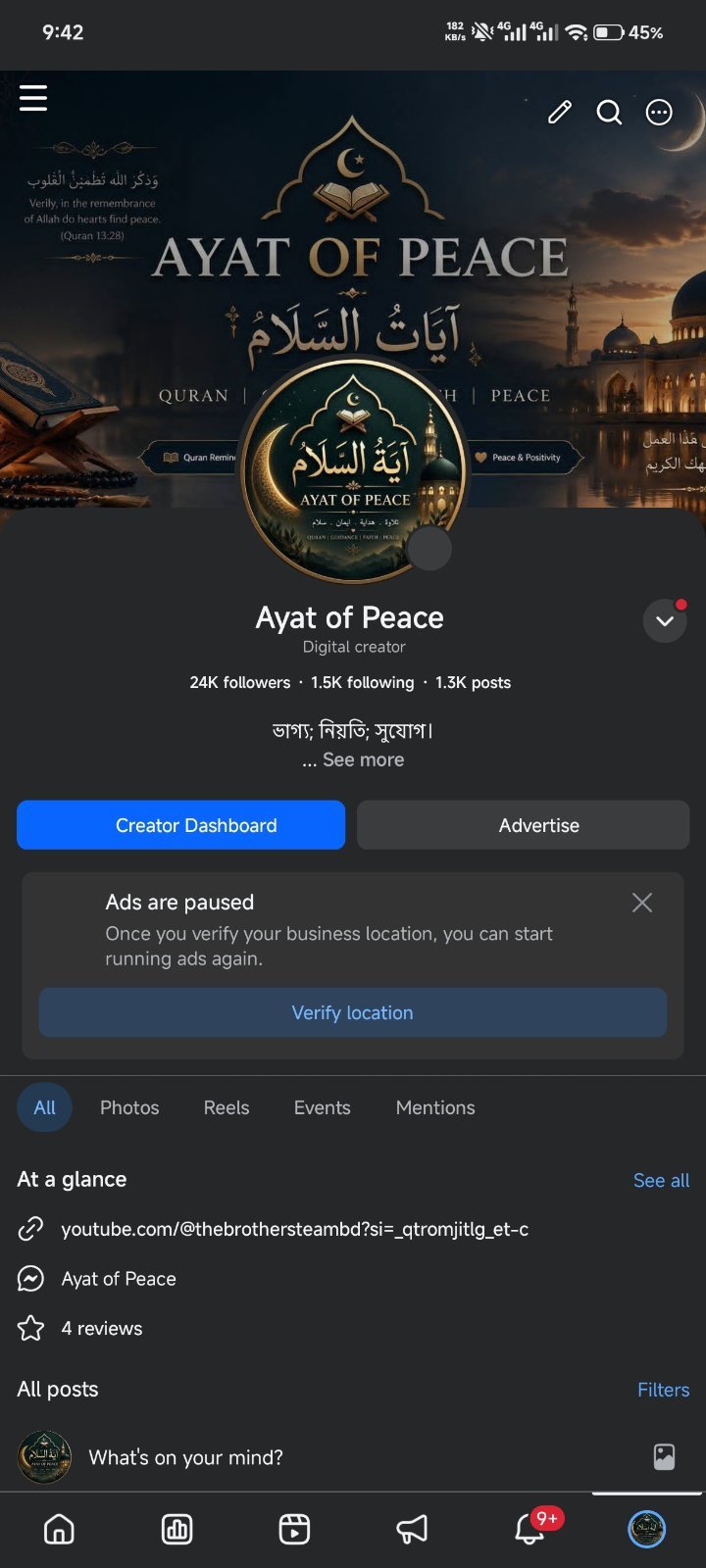Expand the chevron dropdown next to the page name
This screenshot has width=706, height=1568.
[x=665, y=621]
